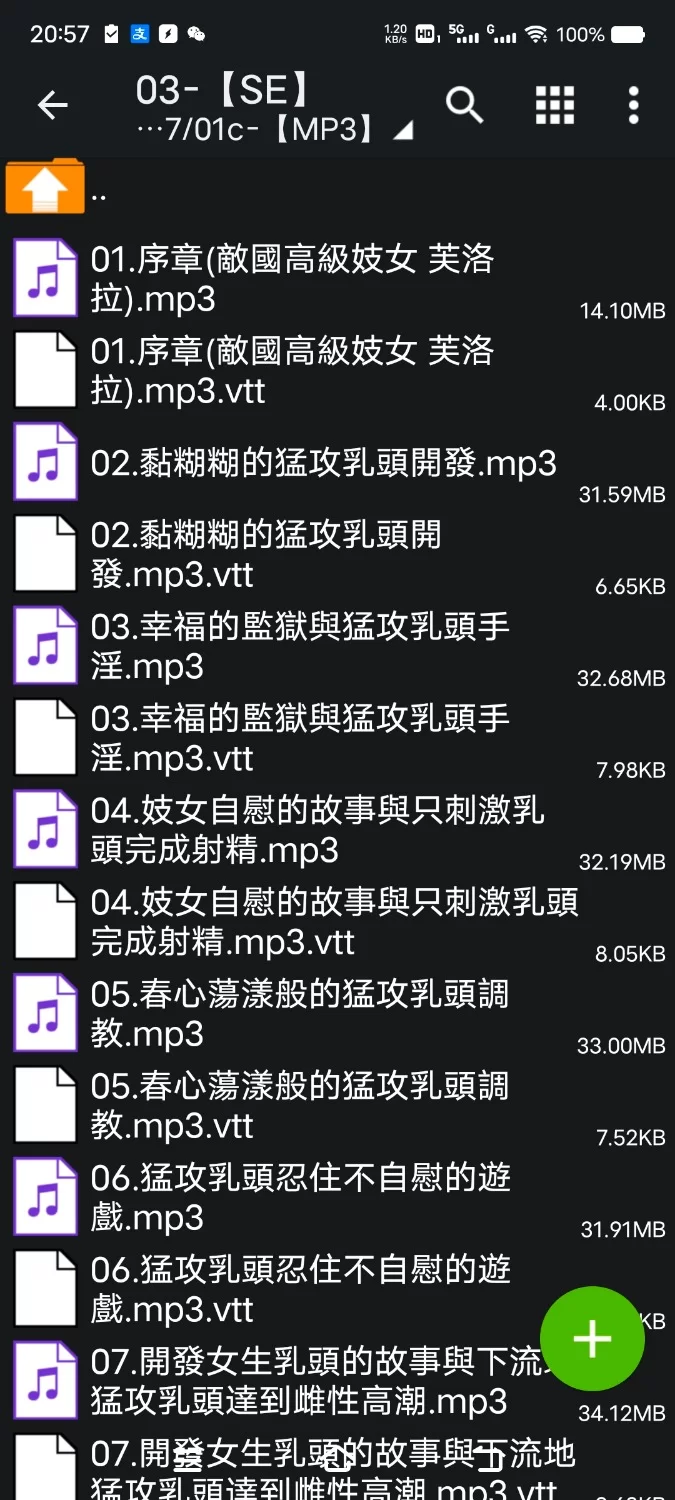
Task: Go back using the arrow icon
Action: 52,105
